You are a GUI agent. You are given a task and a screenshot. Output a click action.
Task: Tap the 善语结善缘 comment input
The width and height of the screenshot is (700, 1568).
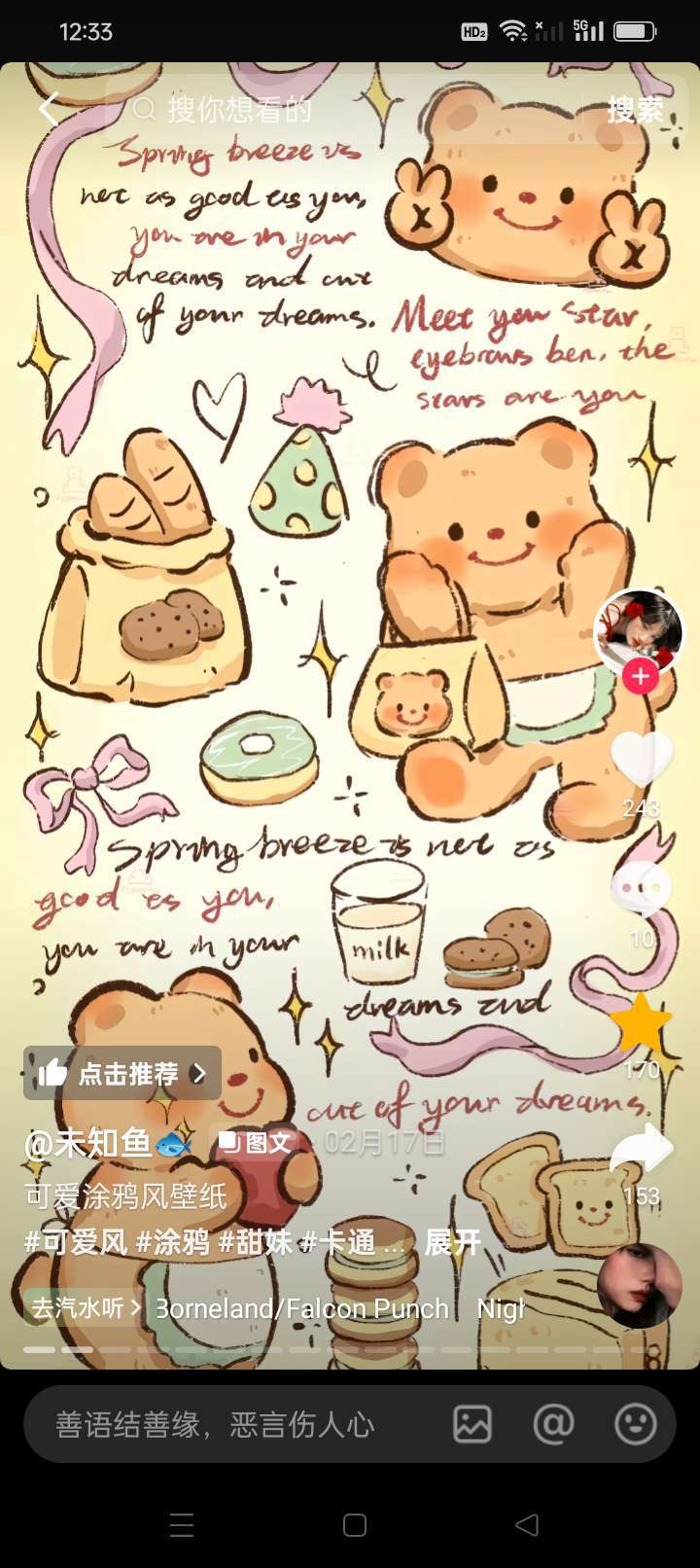coord(216,1425)
